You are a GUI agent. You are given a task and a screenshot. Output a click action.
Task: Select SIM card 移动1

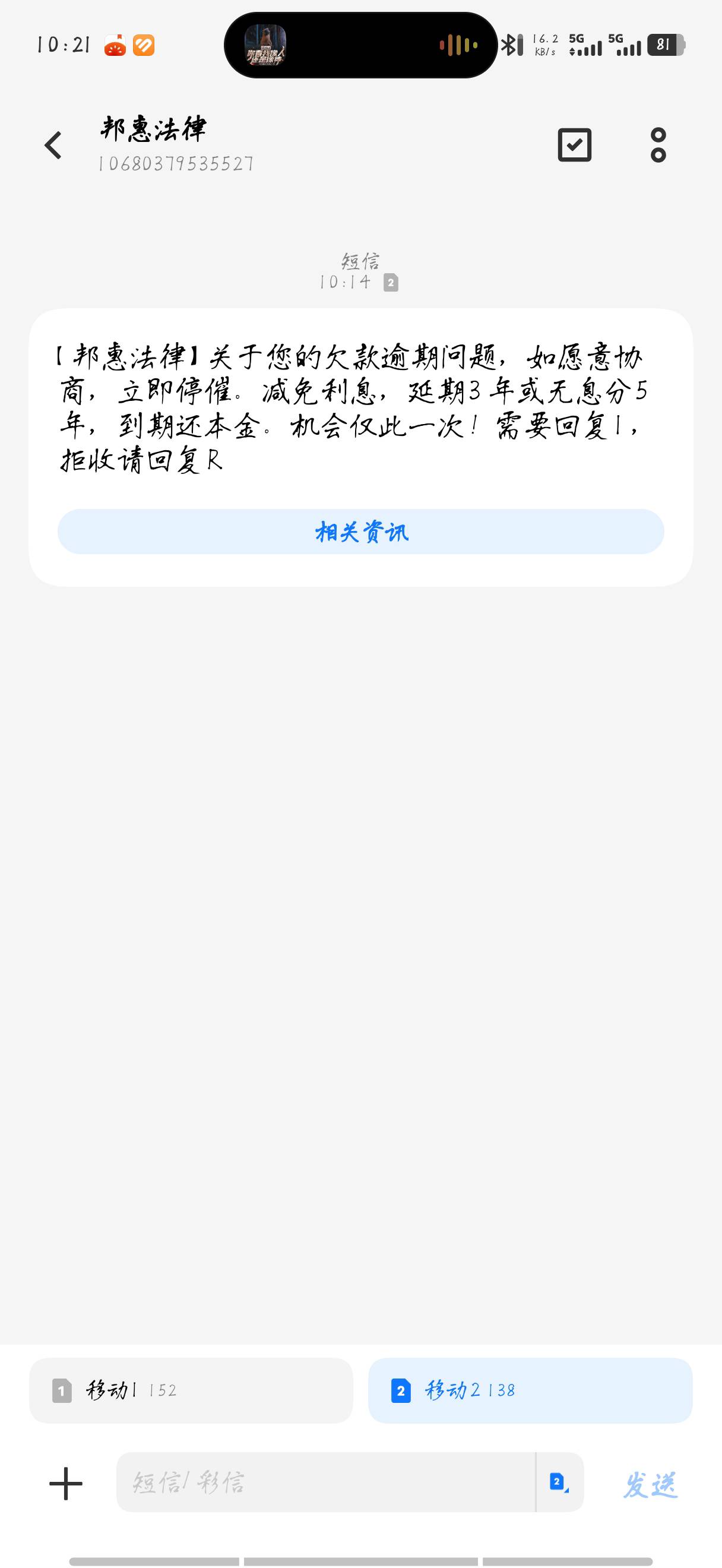tap(191, 1390)
